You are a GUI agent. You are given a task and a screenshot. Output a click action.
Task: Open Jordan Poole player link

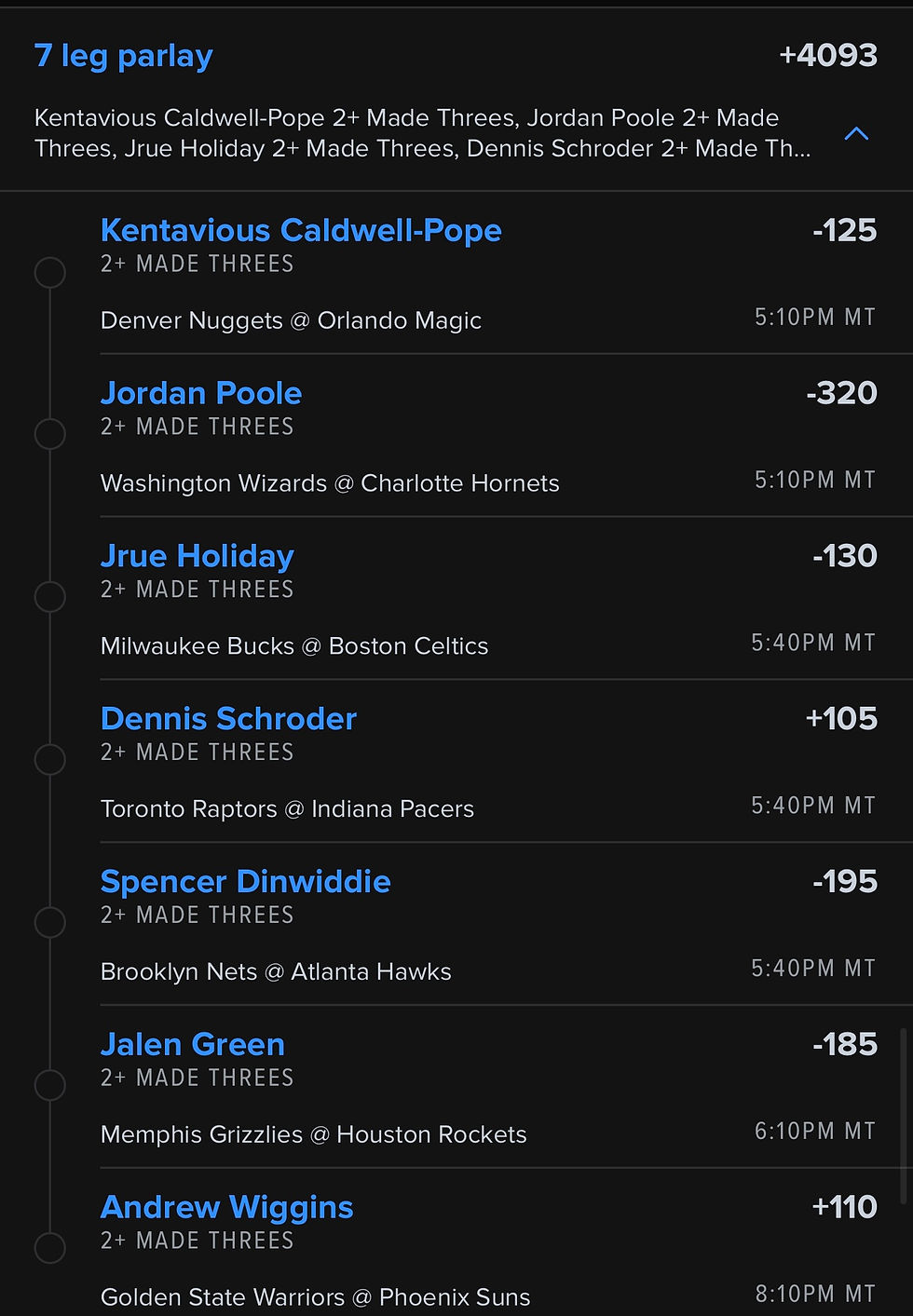click(x=200, y=393)
